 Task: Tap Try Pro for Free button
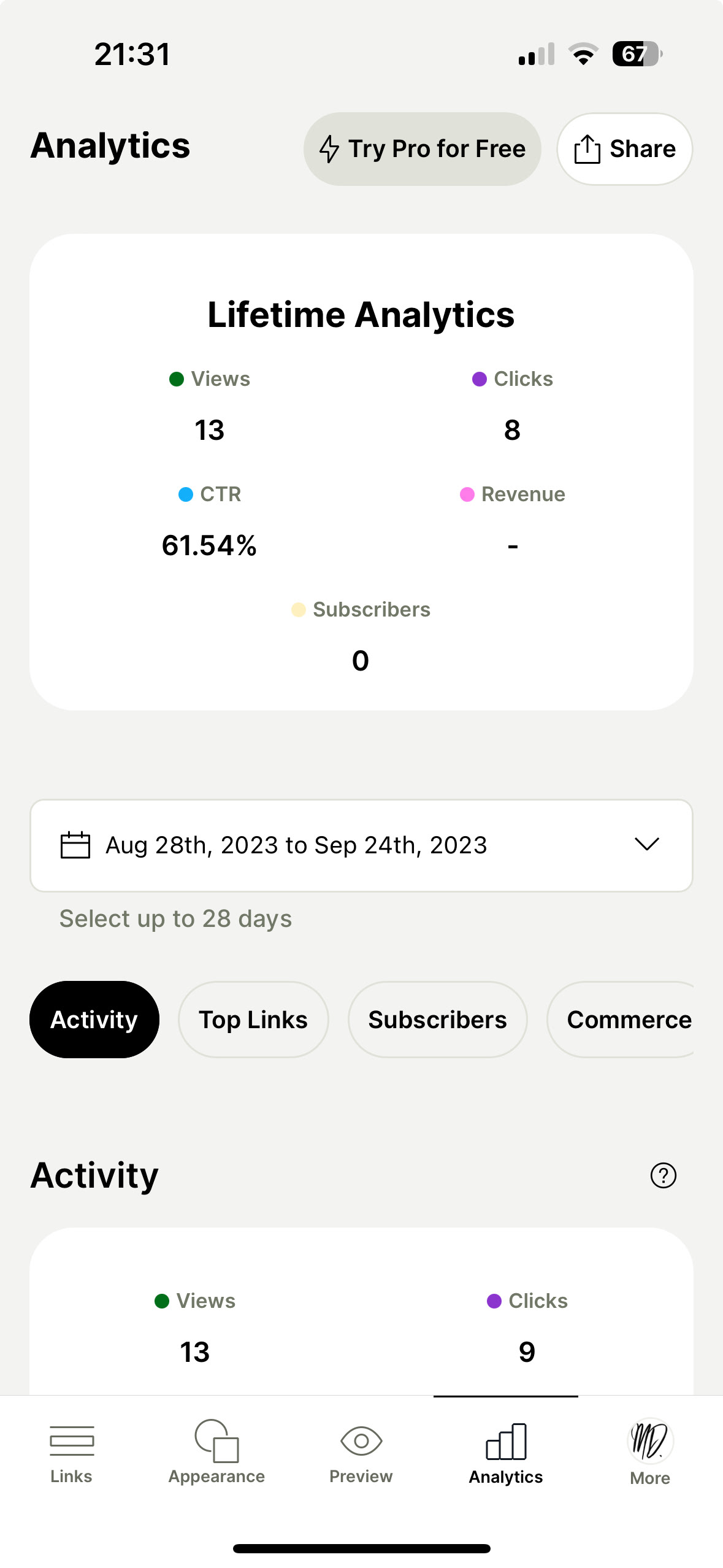[422, 148]
